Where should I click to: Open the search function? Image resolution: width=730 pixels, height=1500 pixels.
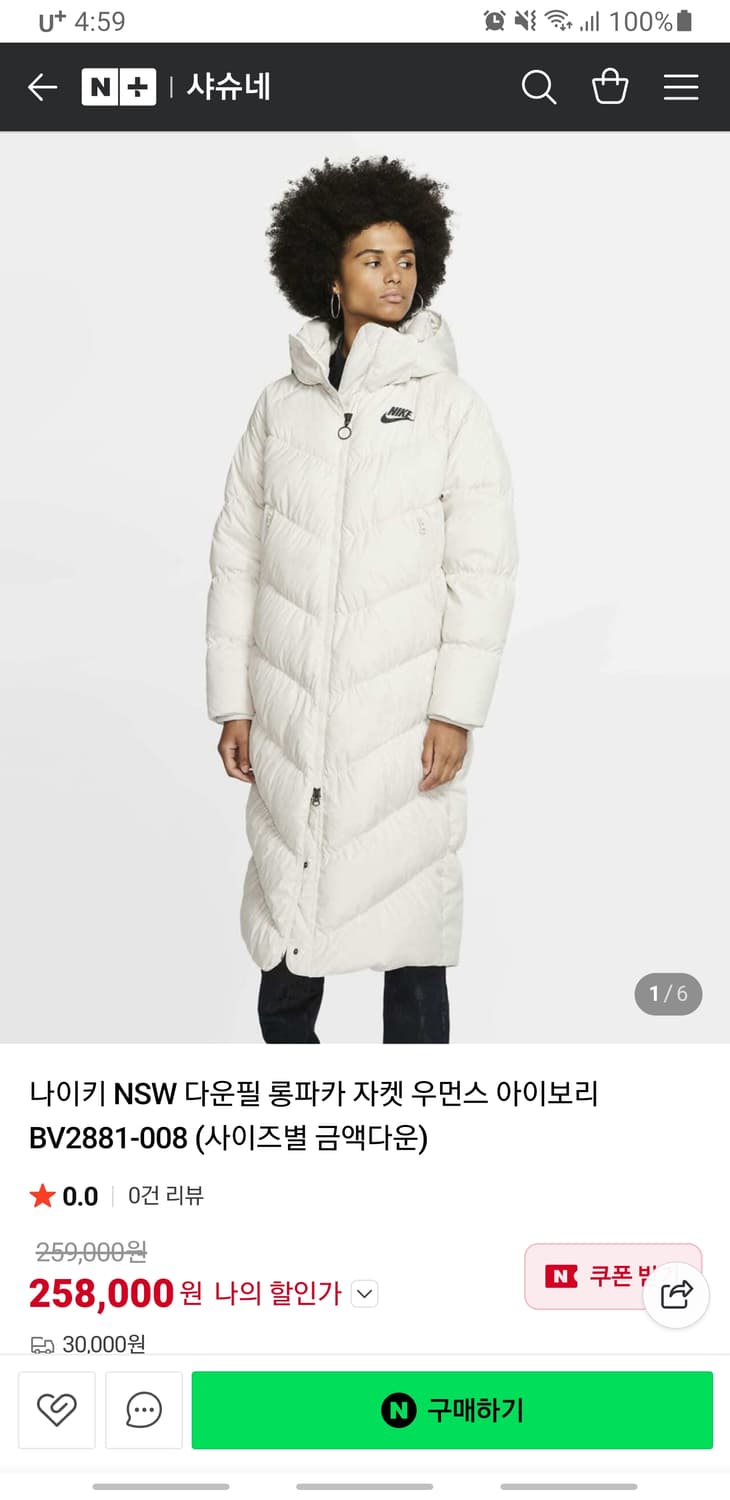pos(539,87)
